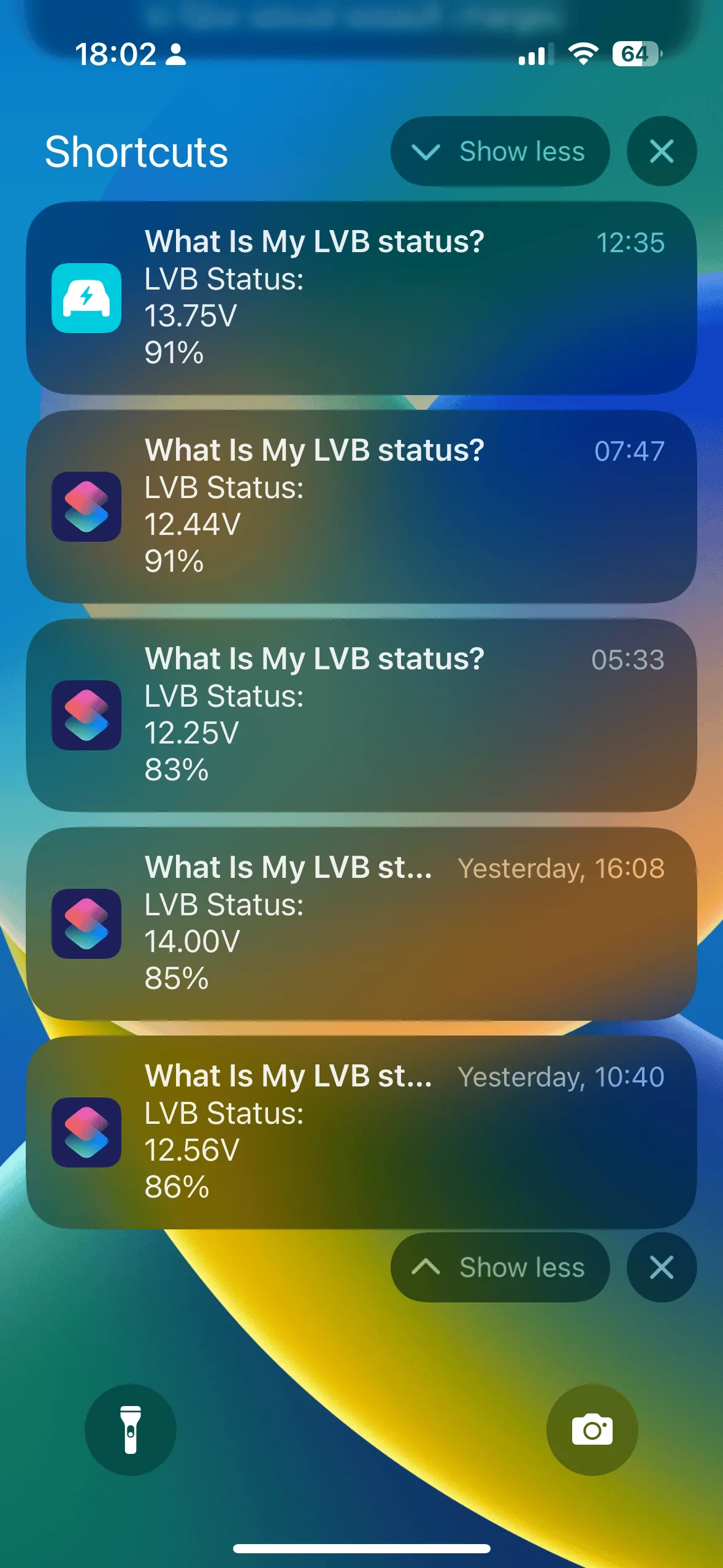723x1568 pixels.
Task: Collapse notifications with top Show less button
Action: (x=500, y=151)
